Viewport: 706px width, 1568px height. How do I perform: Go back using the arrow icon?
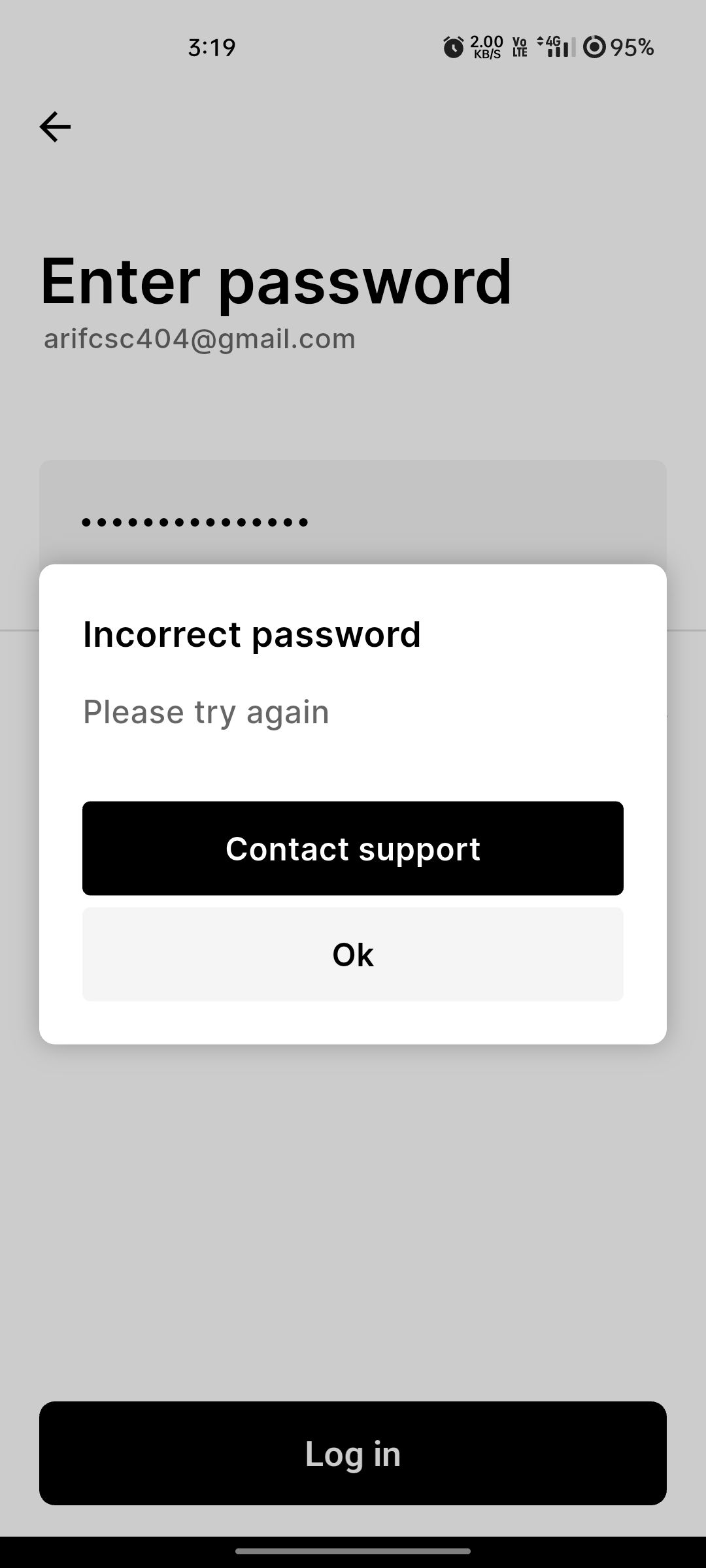point(55,127)
